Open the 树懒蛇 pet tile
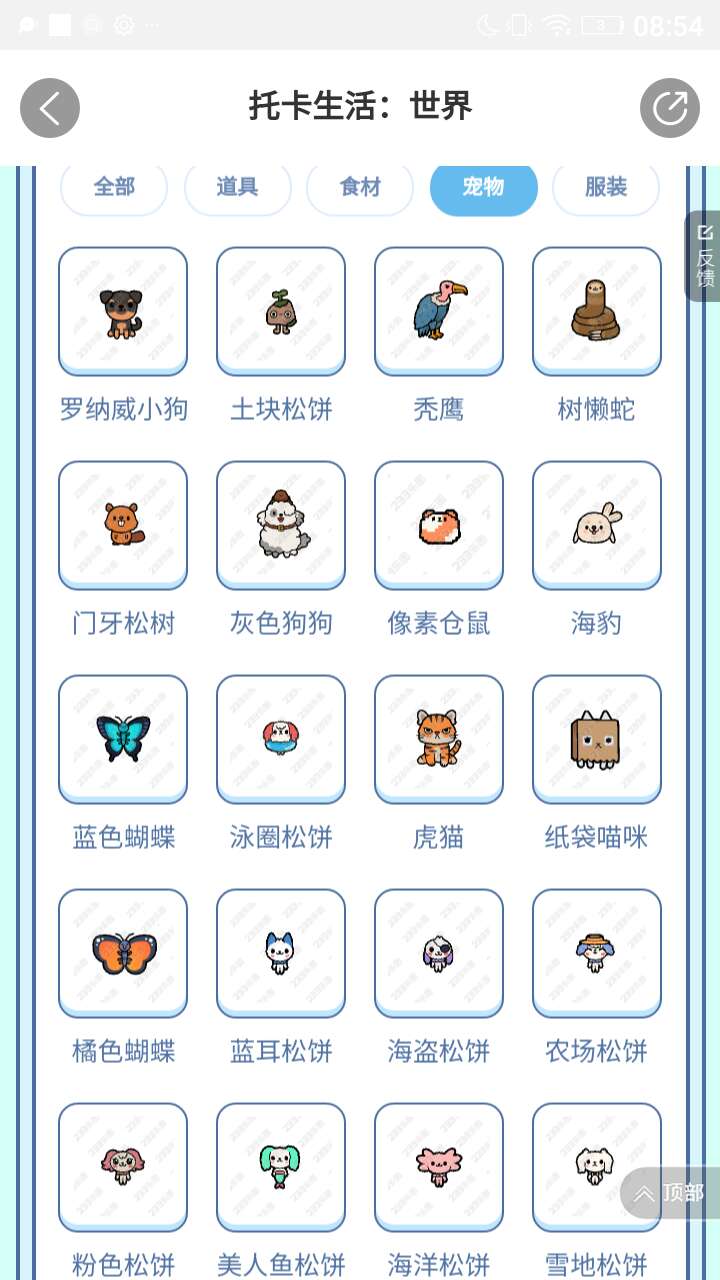The image size is (720, 1280). (597, 311)
